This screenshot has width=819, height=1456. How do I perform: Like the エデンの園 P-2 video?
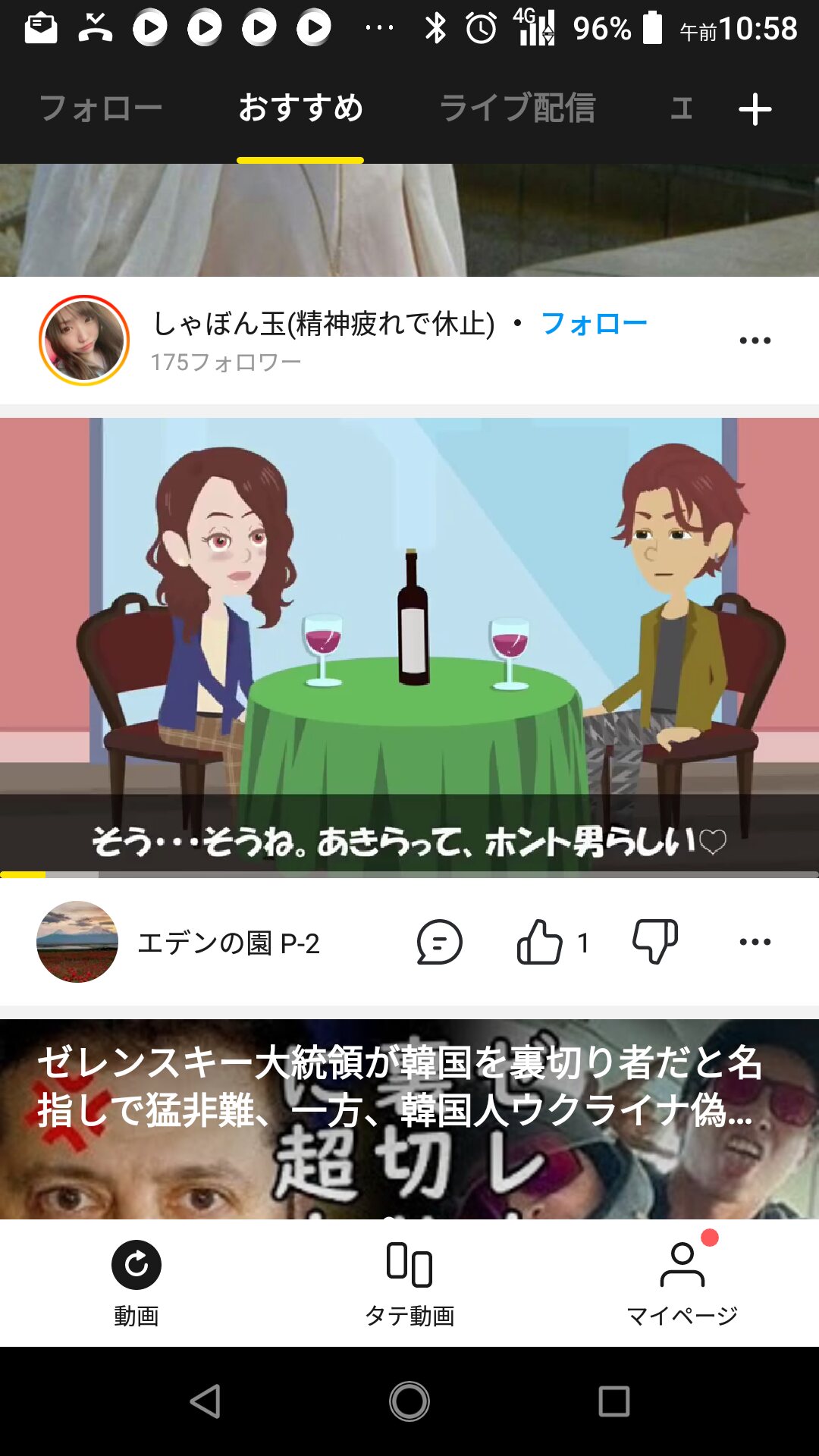540,942
